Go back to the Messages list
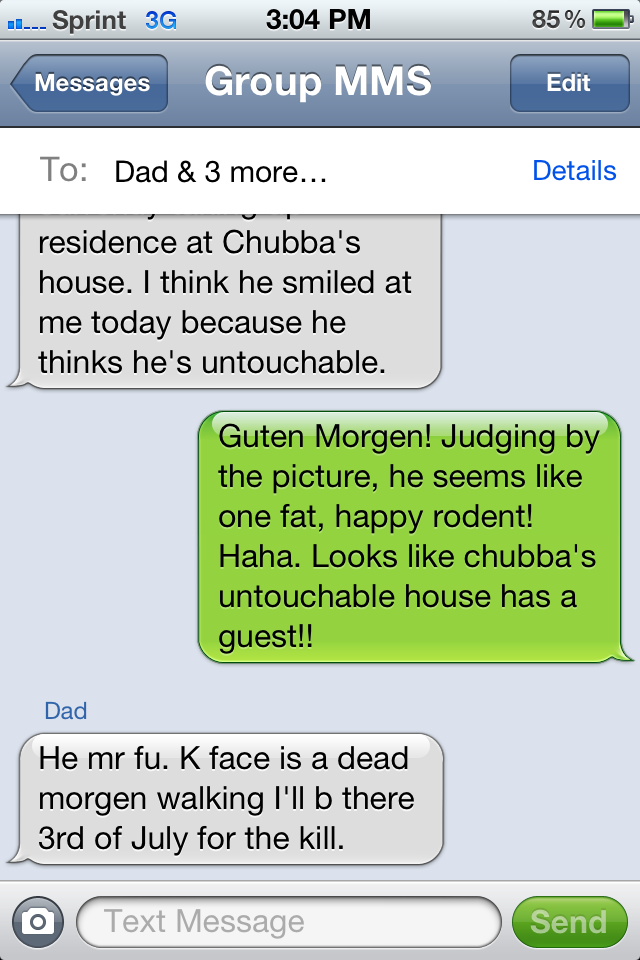Viewport: 640px width, 960px height. pos(90,84)
